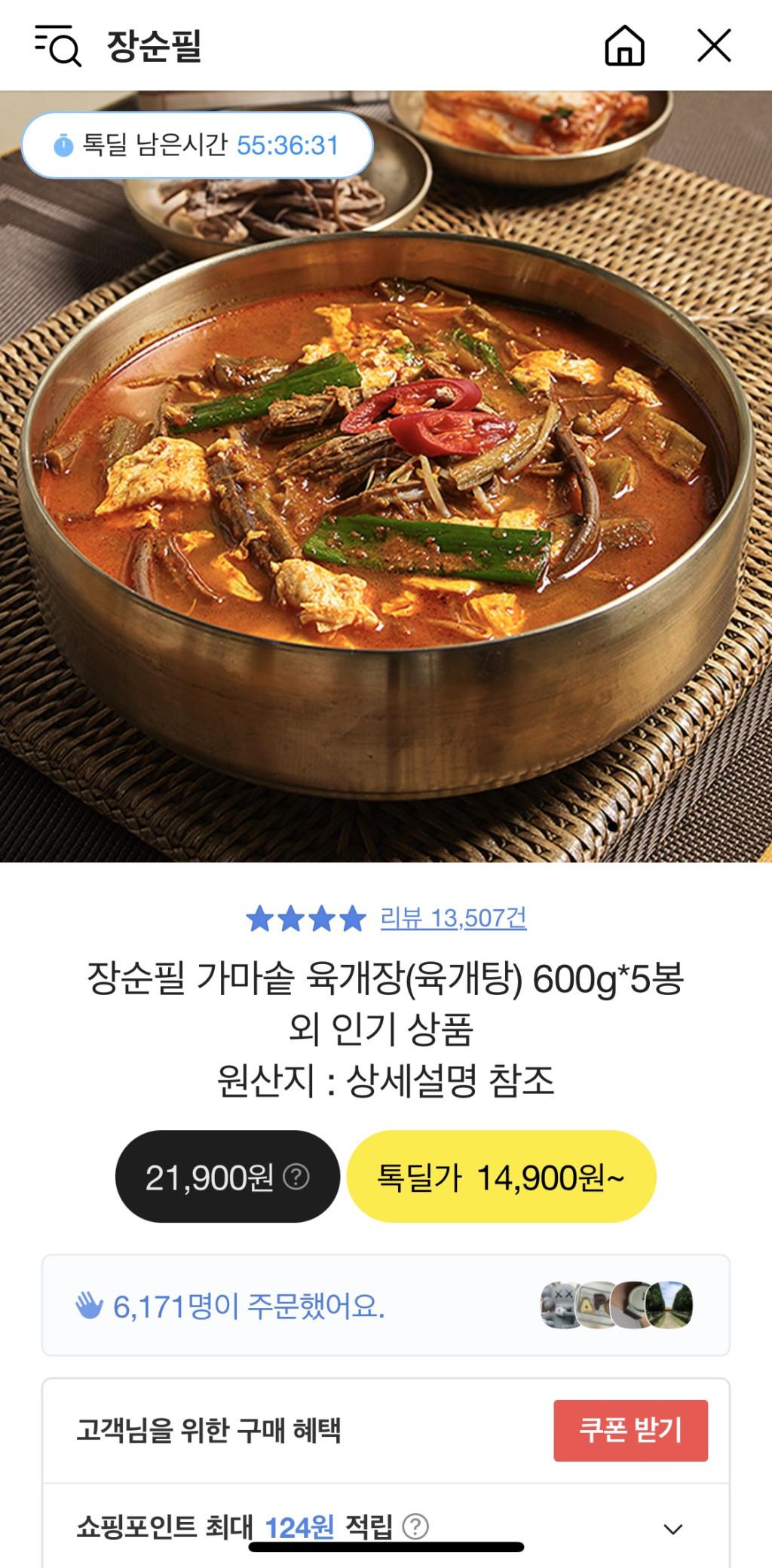This screenshot has height=1568, width=772.
Task: Open the 육개장 product photo
Action: (385, 482)
